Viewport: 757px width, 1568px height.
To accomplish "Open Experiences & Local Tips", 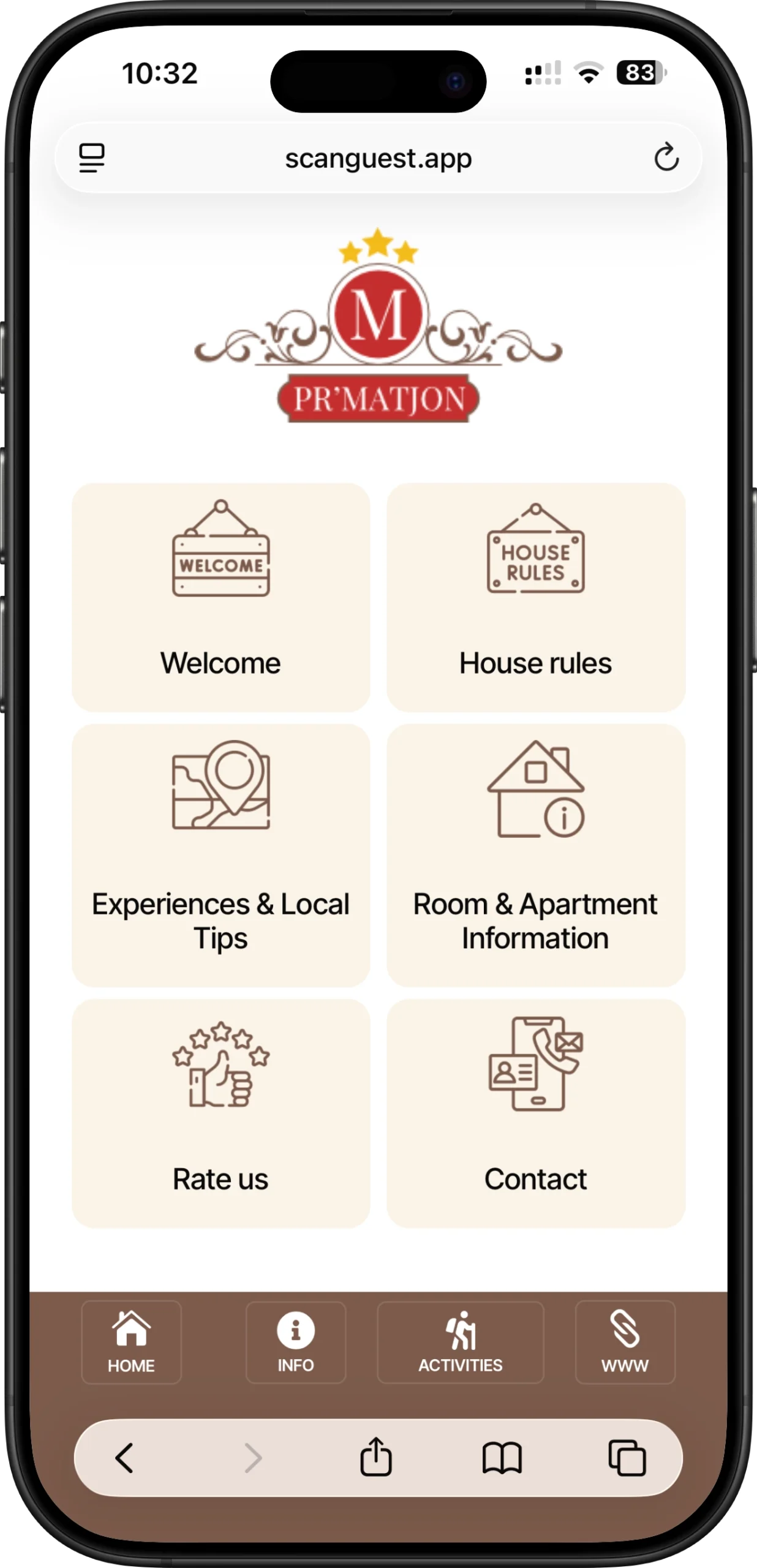I will [220, 854].
